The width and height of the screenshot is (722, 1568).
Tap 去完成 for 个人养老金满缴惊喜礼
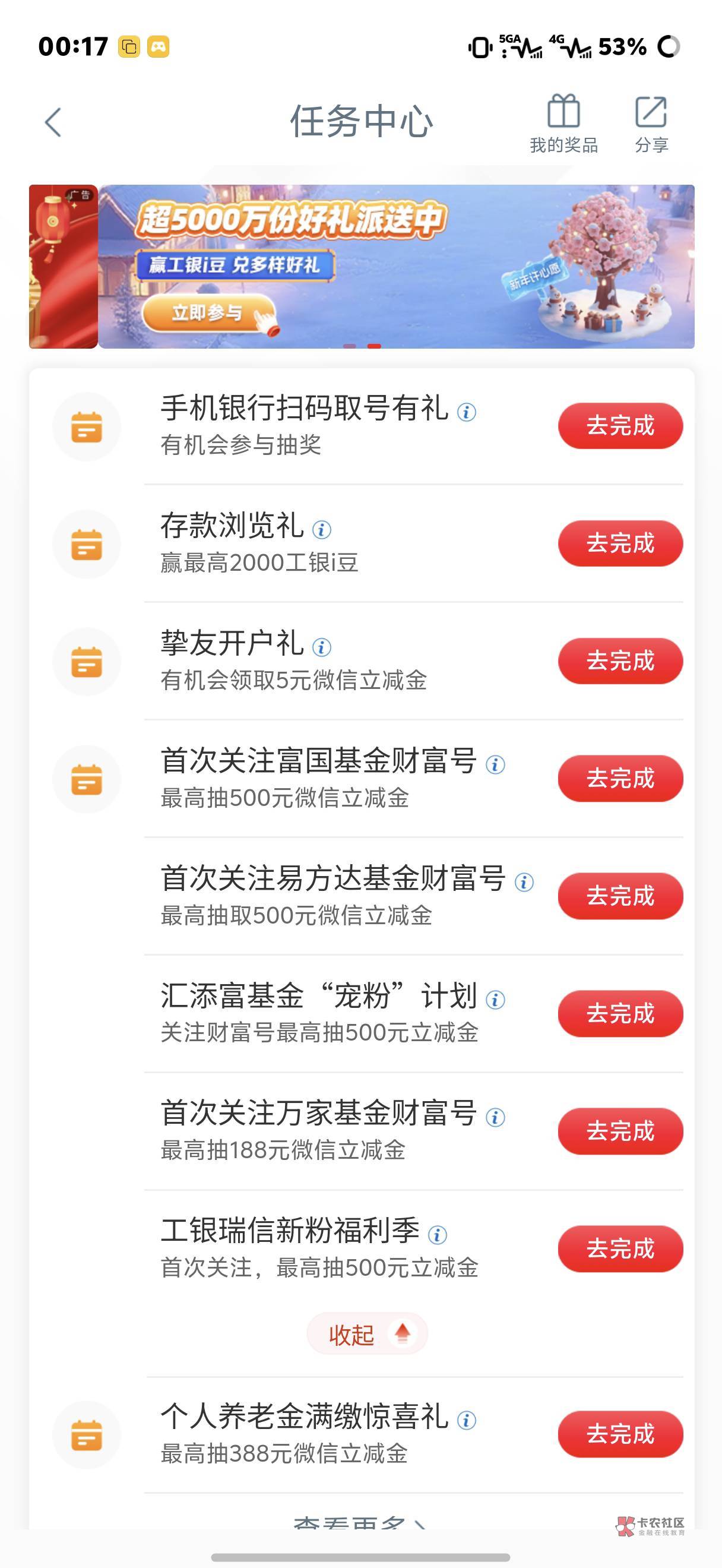tap(620, 1434)
